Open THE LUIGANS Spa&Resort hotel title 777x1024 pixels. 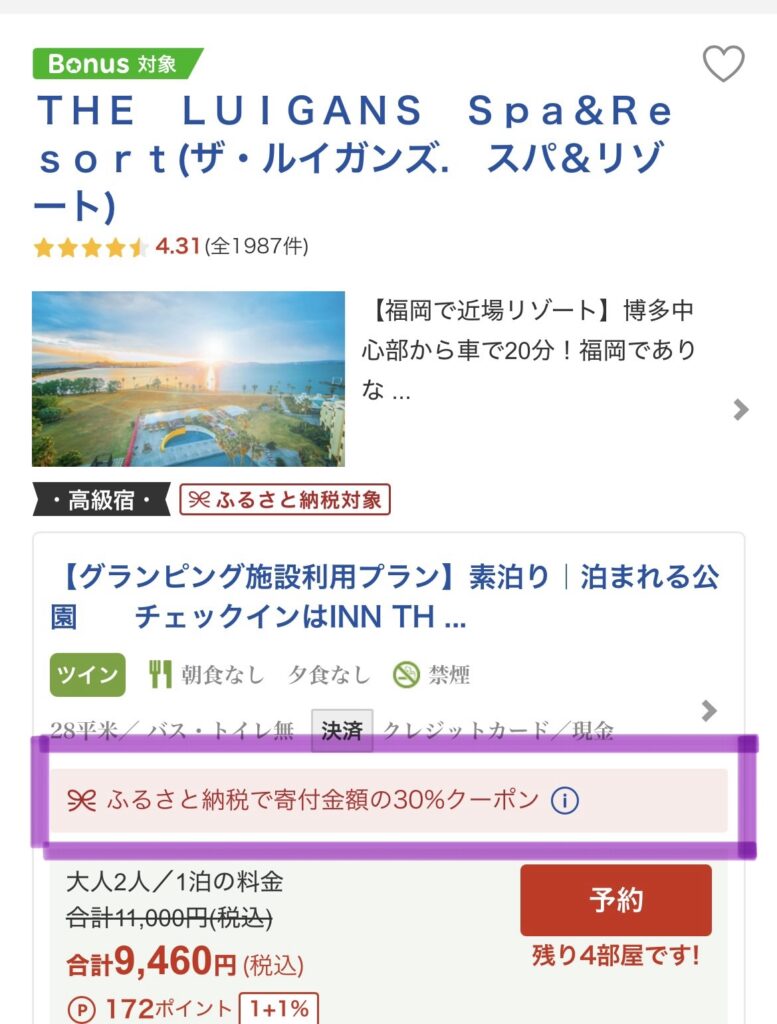tap(355, 159)
